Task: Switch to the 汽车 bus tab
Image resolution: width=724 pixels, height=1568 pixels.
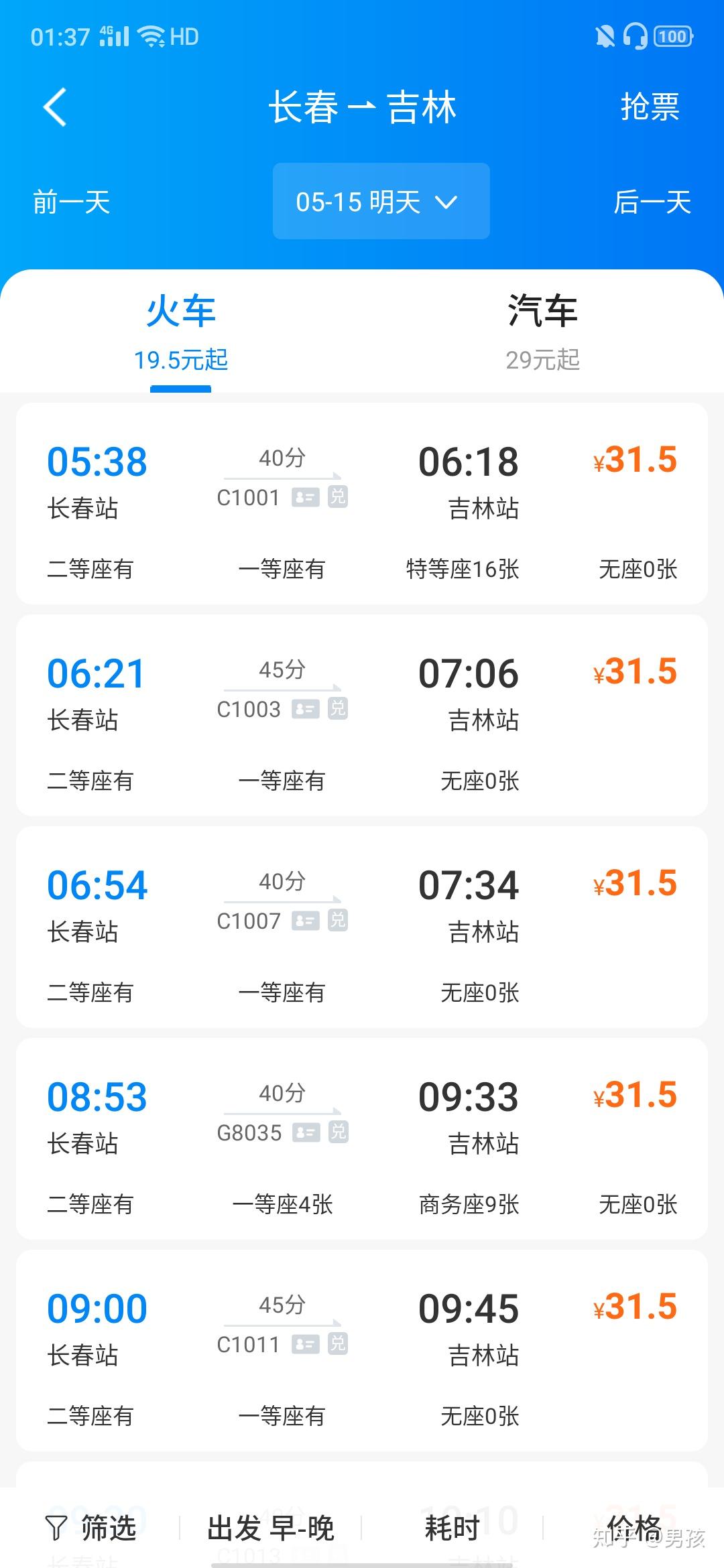Action: pyautogui.click(x=543, y=332)
